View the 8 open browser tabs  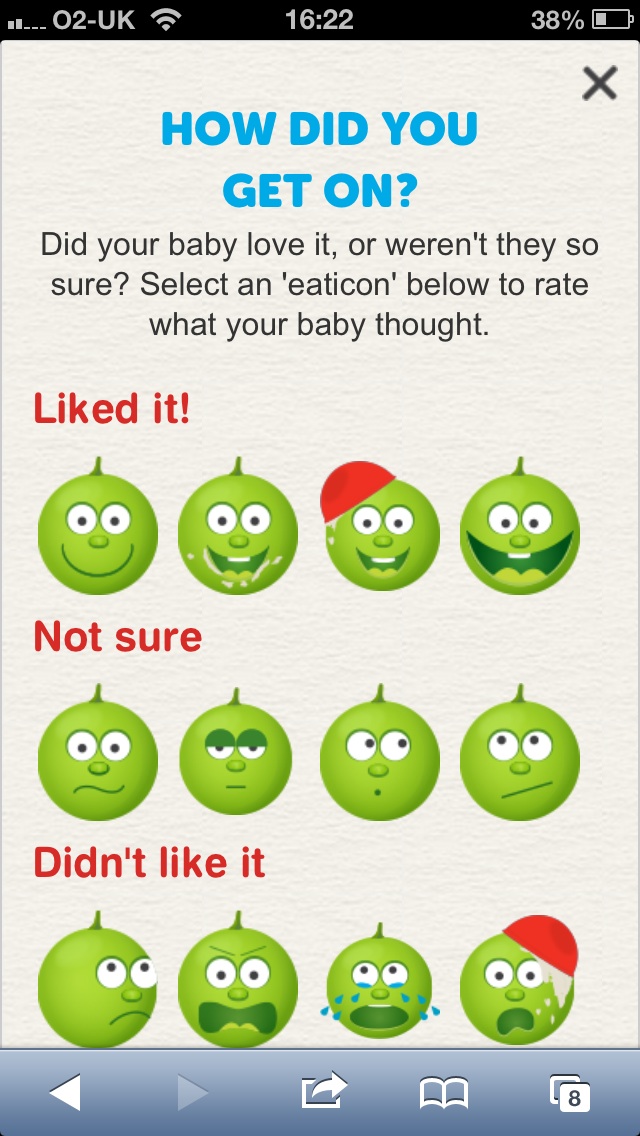(x=570, y=1093)
